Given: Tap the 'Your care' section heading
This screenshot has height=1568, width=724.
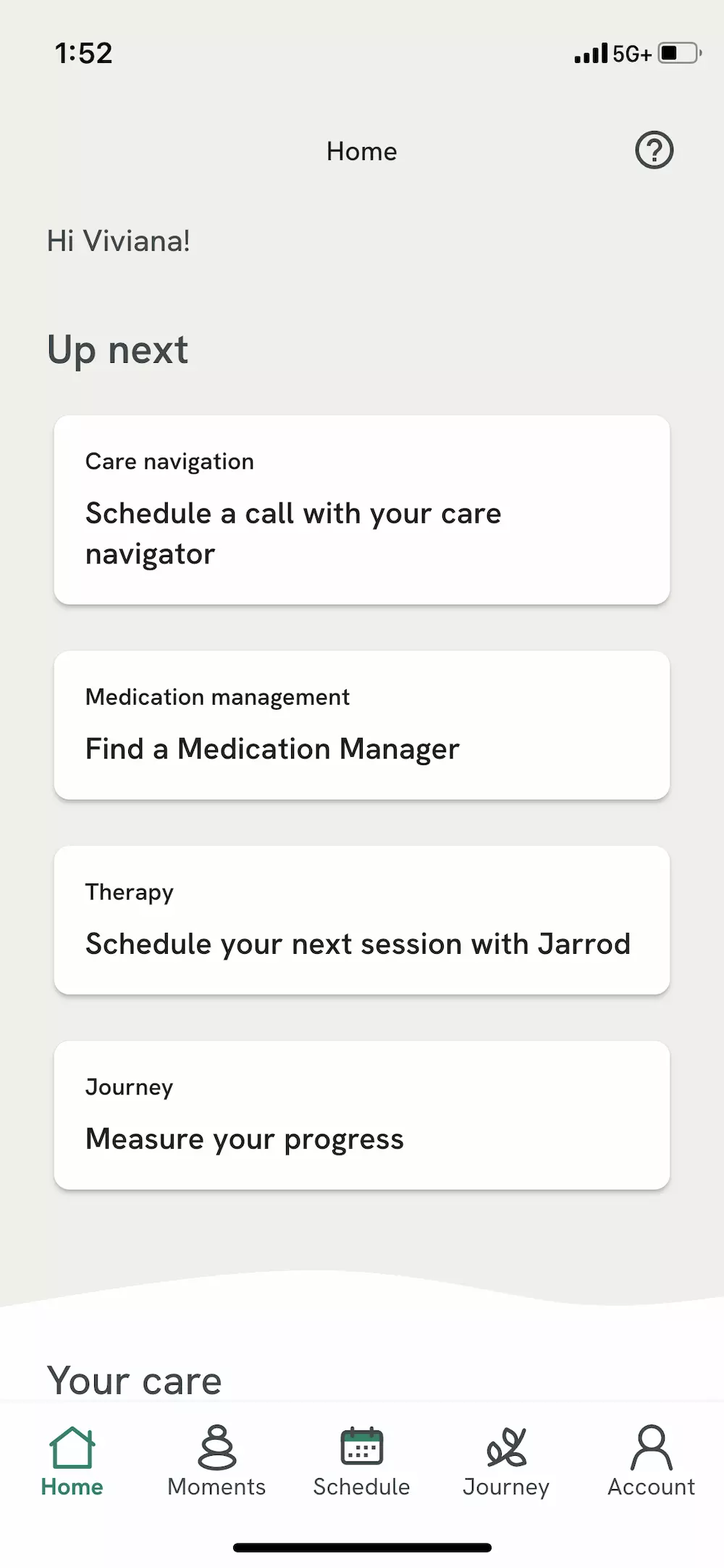Looking at the screenshot, I should [x=135, y=1378].
